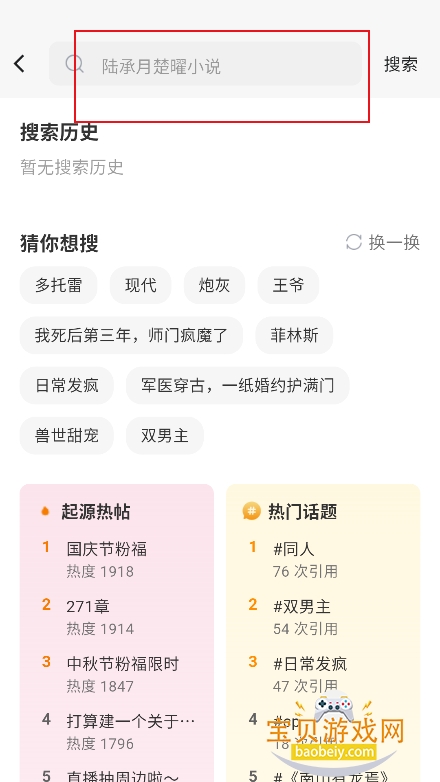Focus the search field 陆承月楚曜小说
The width and height of the screenshot is (440, 782).
[206, 64]
